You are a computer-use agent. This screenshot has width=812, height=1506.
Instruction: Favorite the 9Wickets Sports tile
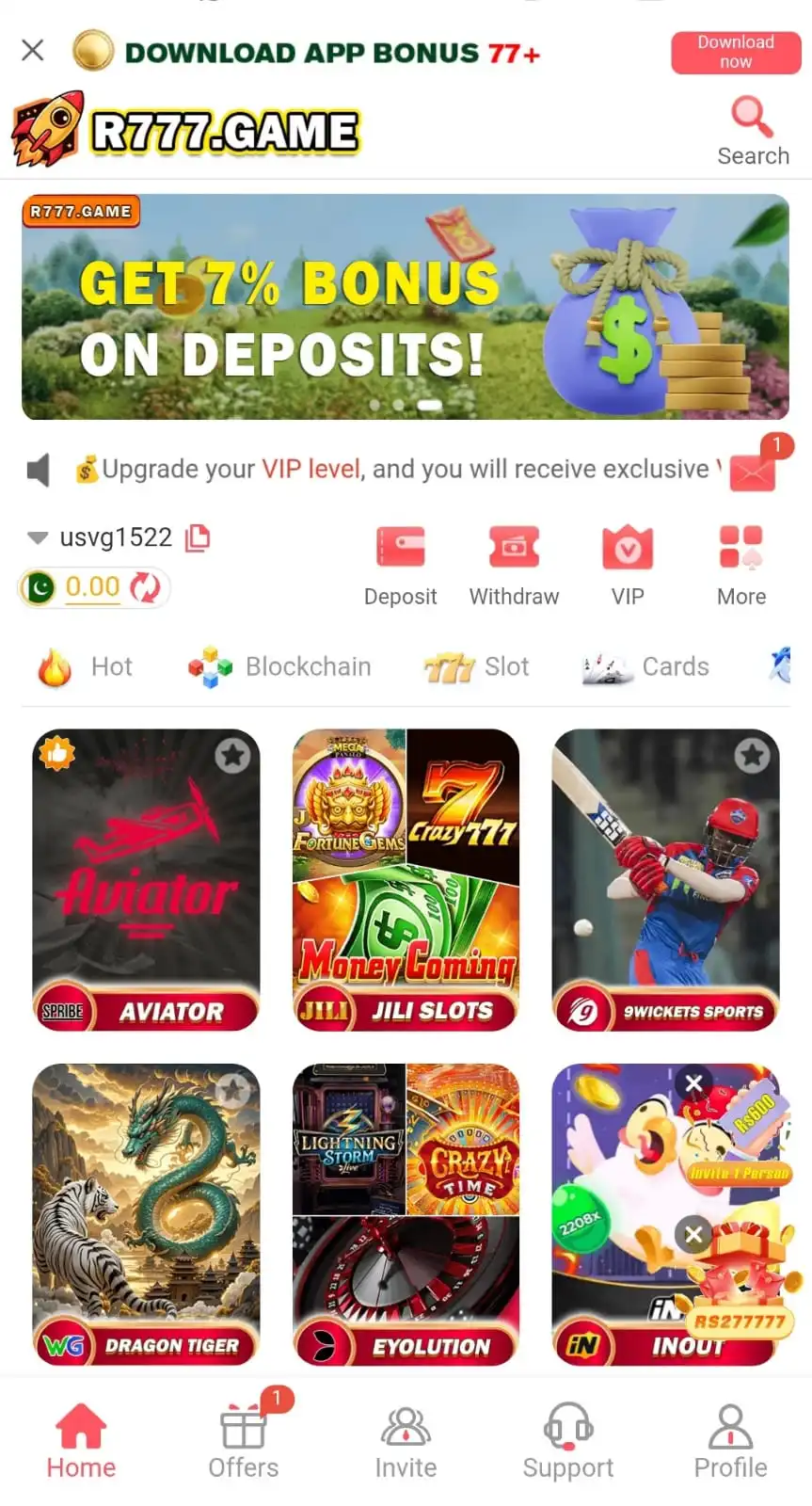[752, 755]
